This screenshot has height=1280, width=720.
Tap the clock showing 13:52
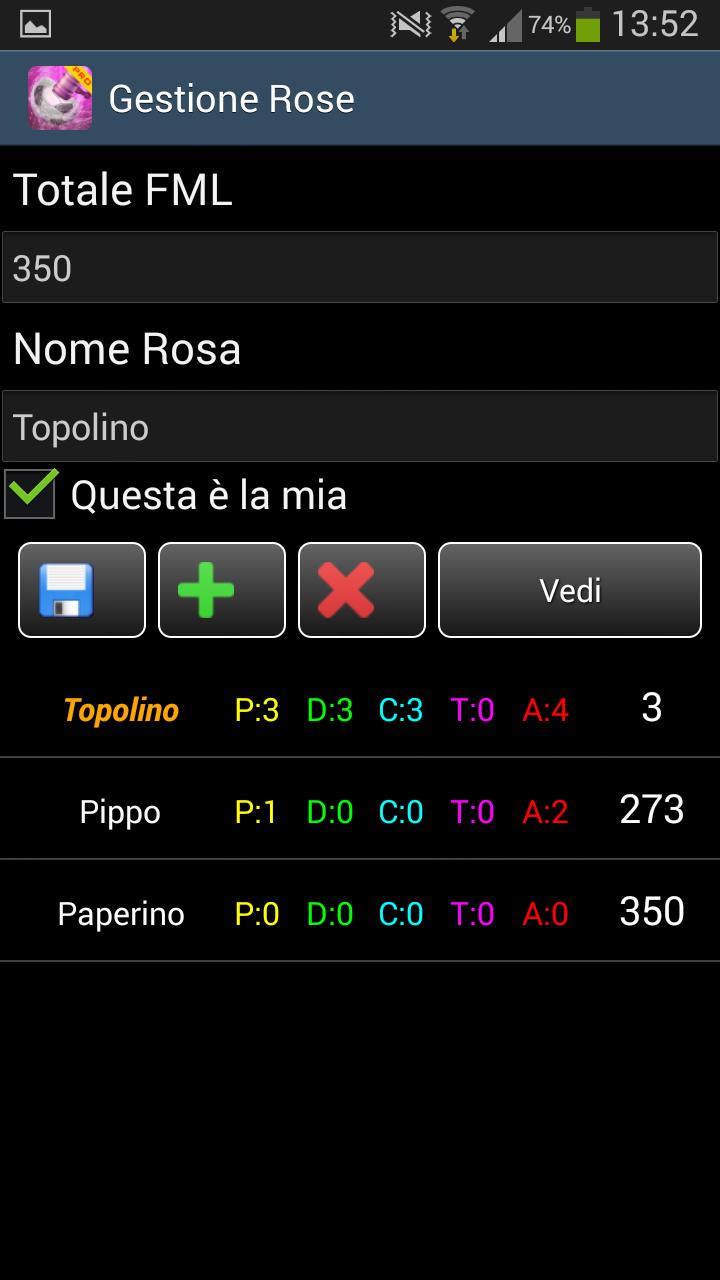(655, 22)
